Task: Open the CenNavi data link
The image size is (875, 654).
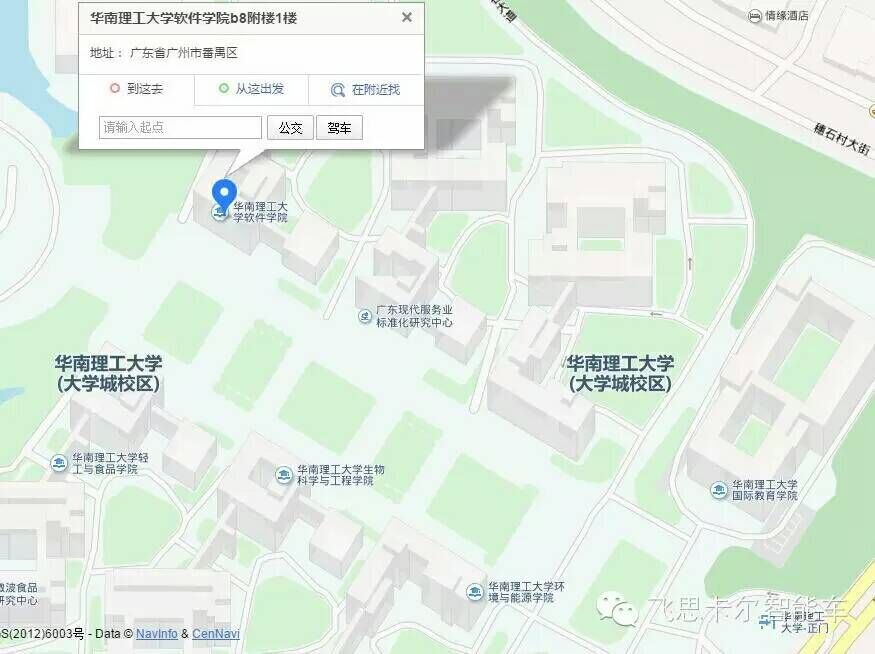Action: (216, 634)
